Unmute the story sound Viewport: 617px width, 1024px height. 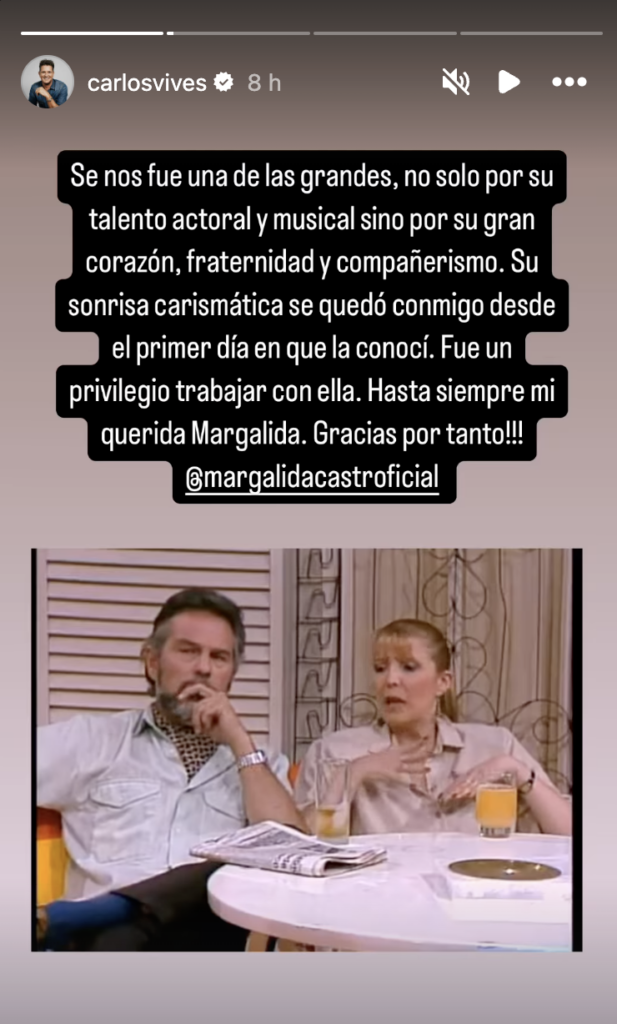coord(456,82)
